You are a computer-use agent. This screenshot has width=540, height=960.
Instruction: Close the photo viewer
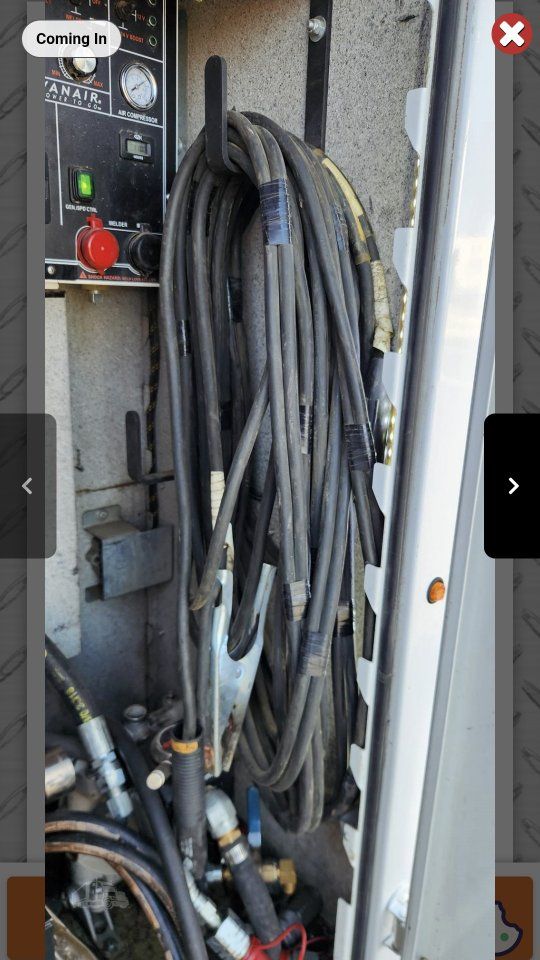512,34
